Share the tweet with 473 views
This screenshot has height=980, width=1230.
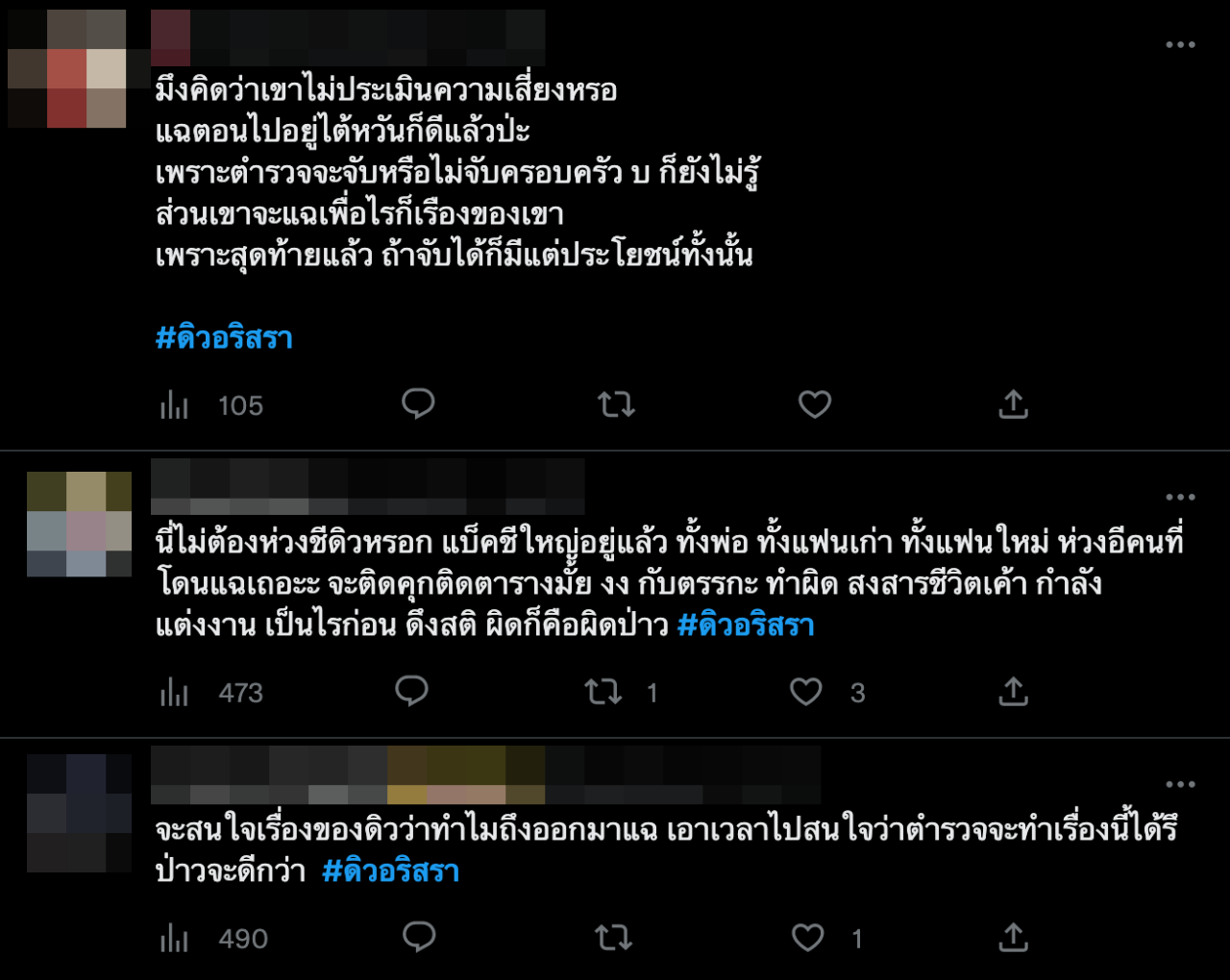pos(1013,692)
